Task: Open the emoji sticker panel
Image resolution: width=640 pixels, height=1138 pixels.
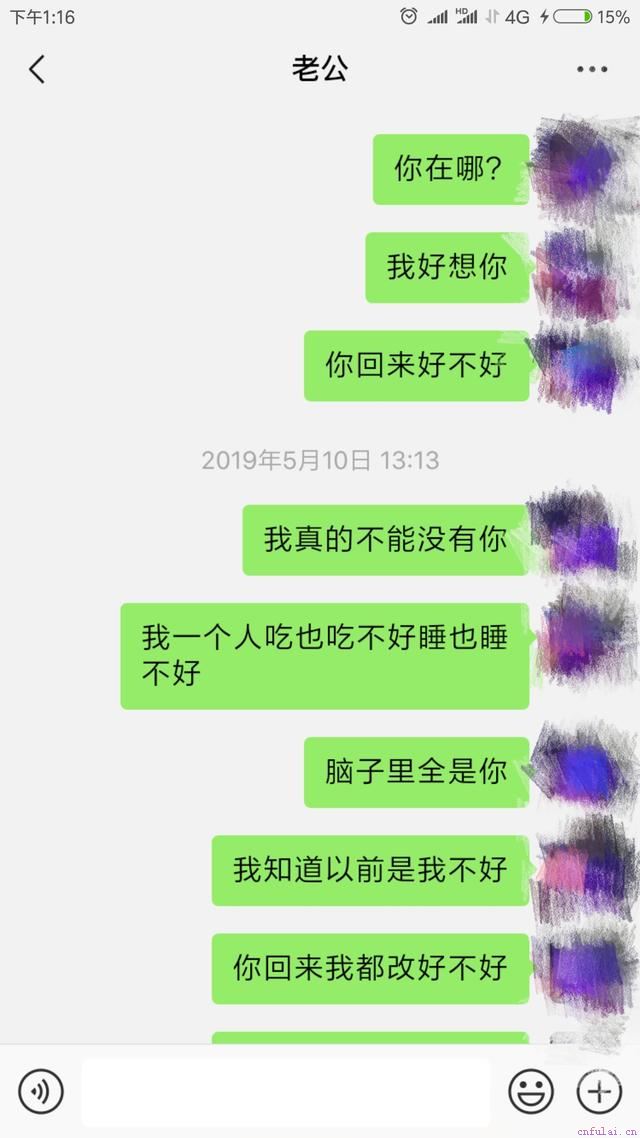Action: pos(530,1091)
